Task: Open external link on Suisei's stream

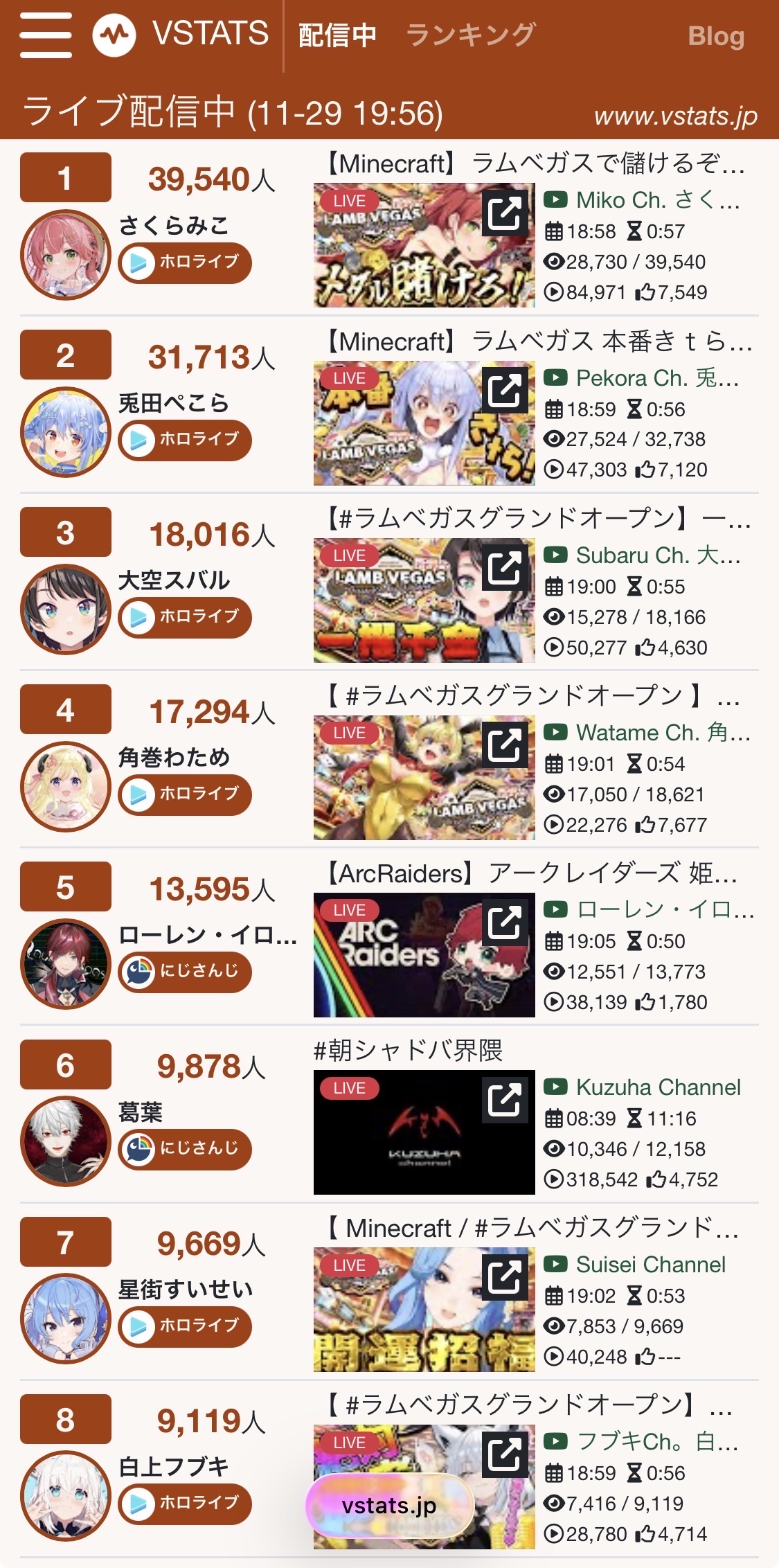Action: pos(504,1277)
